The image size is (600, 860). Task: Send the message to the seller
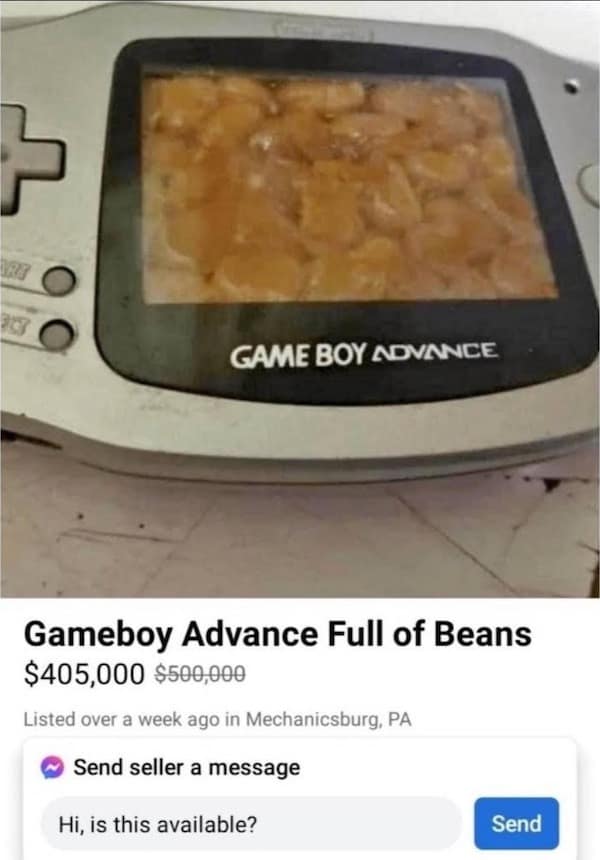click(516, 823)
